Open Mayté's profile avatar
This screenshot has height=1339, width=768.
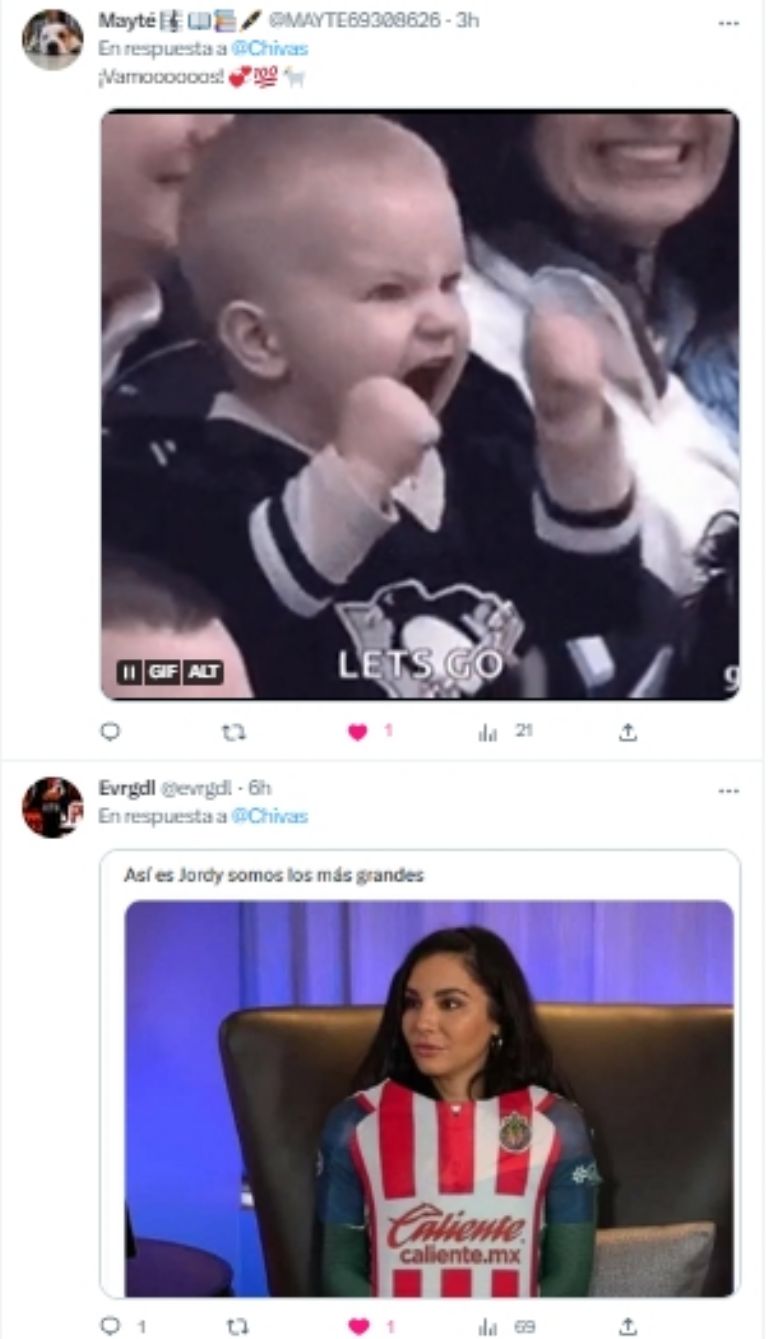pos(52,39)
